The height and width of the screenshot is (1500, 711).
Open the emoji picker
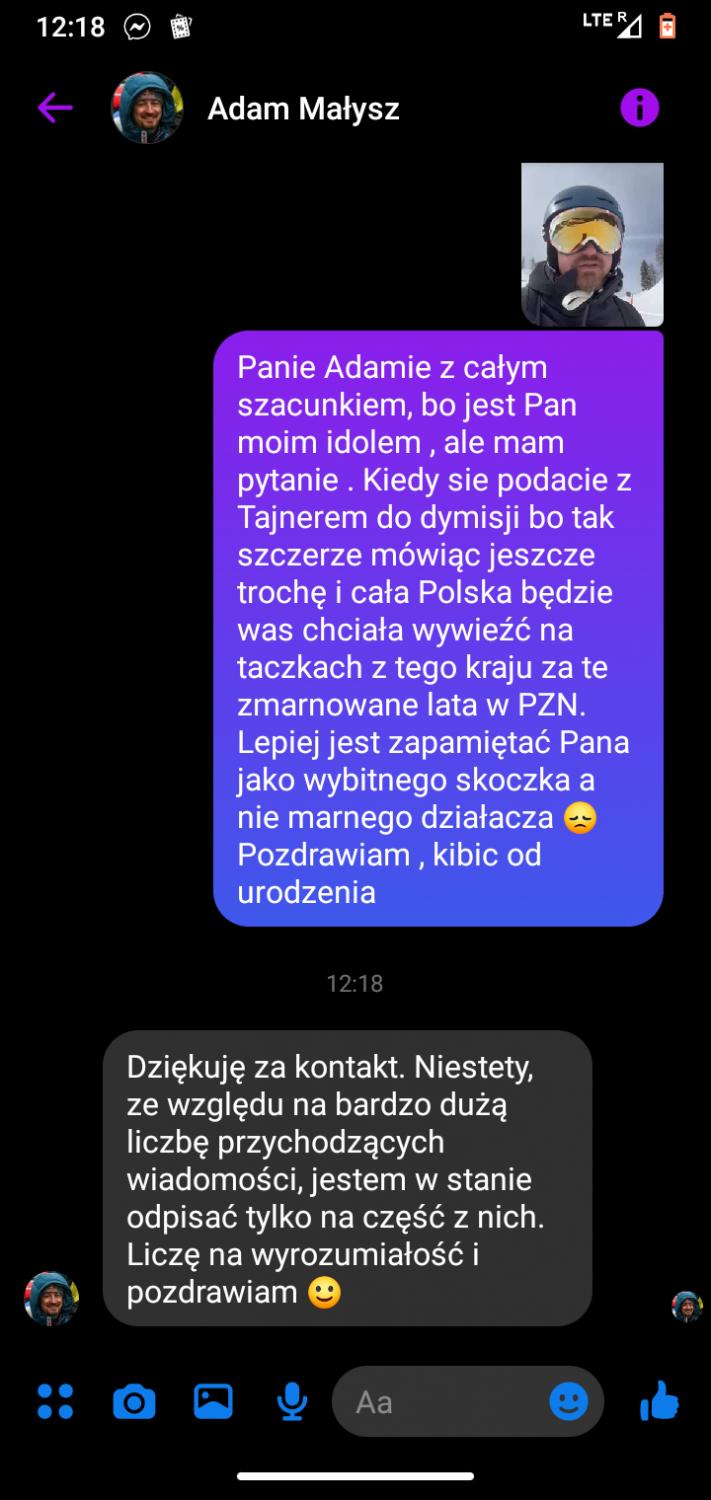pyautogui.click(x=569, y=1402)
